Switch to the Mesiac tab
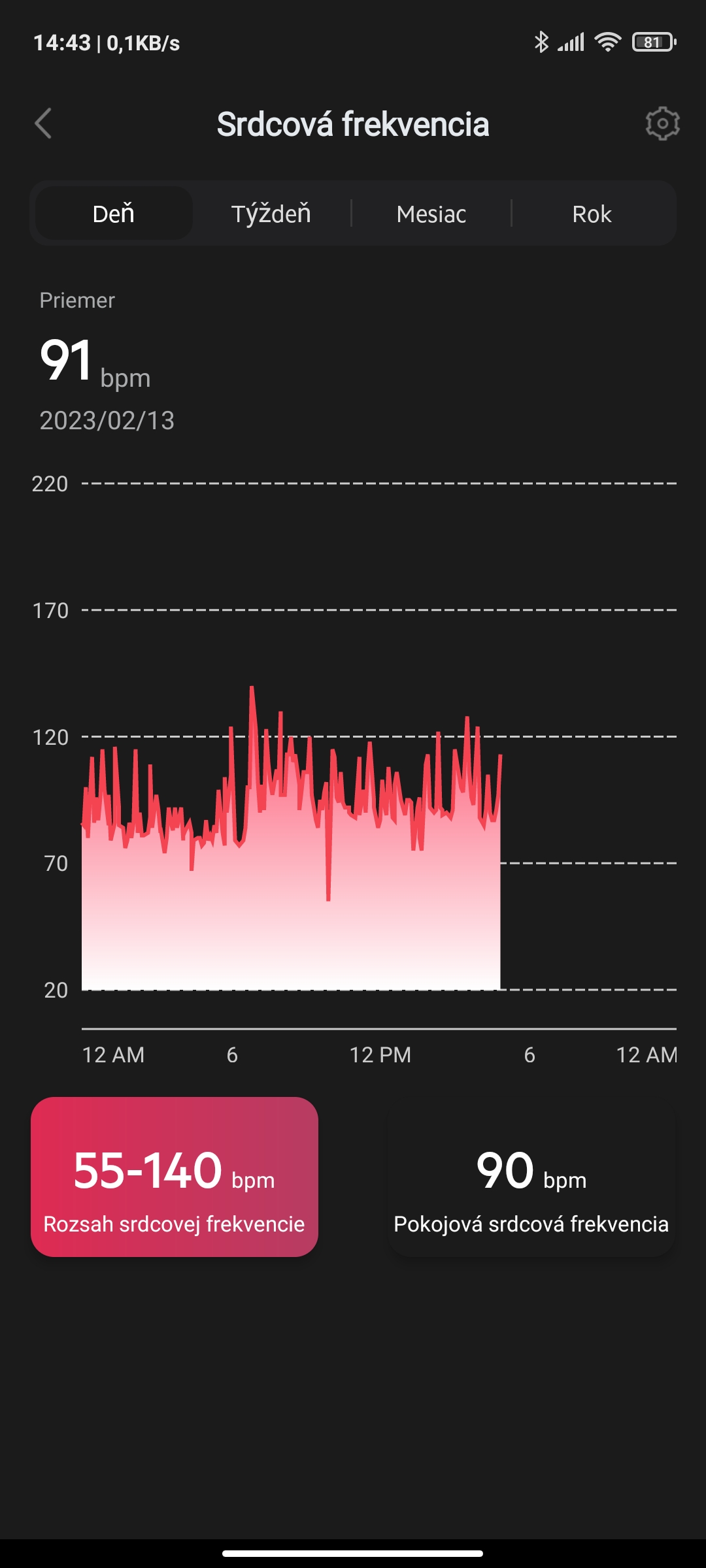Viewport: 706px width, 1568px height. pyautogui.click(x=431, y=214)
